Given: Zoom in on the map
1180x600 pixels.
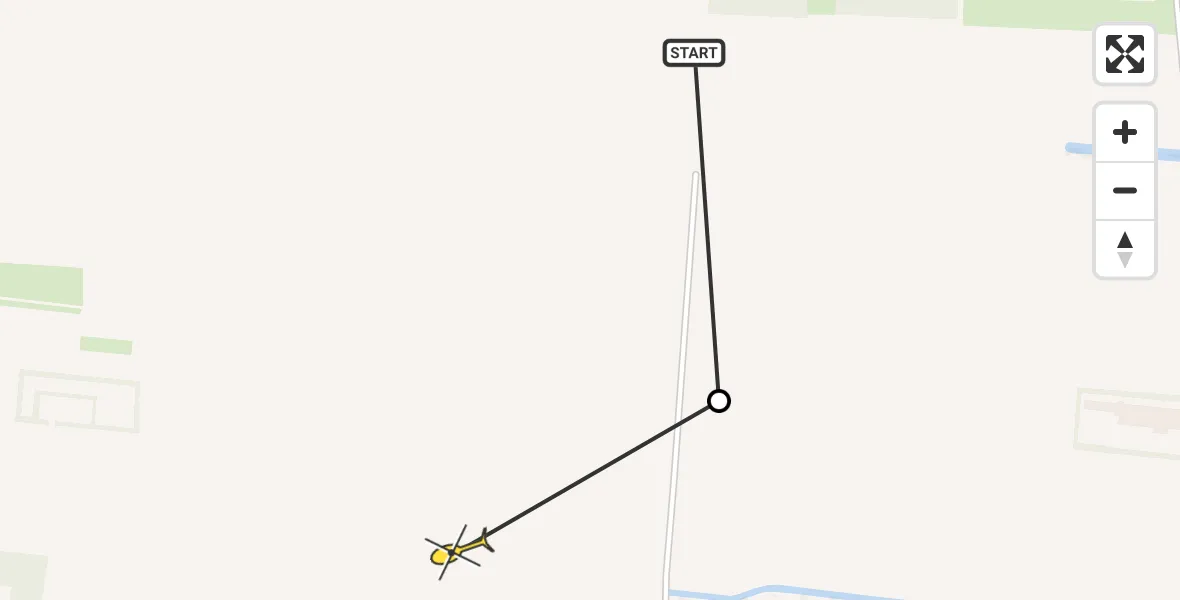Looking at the screenshot, I should coord(1124,132).
